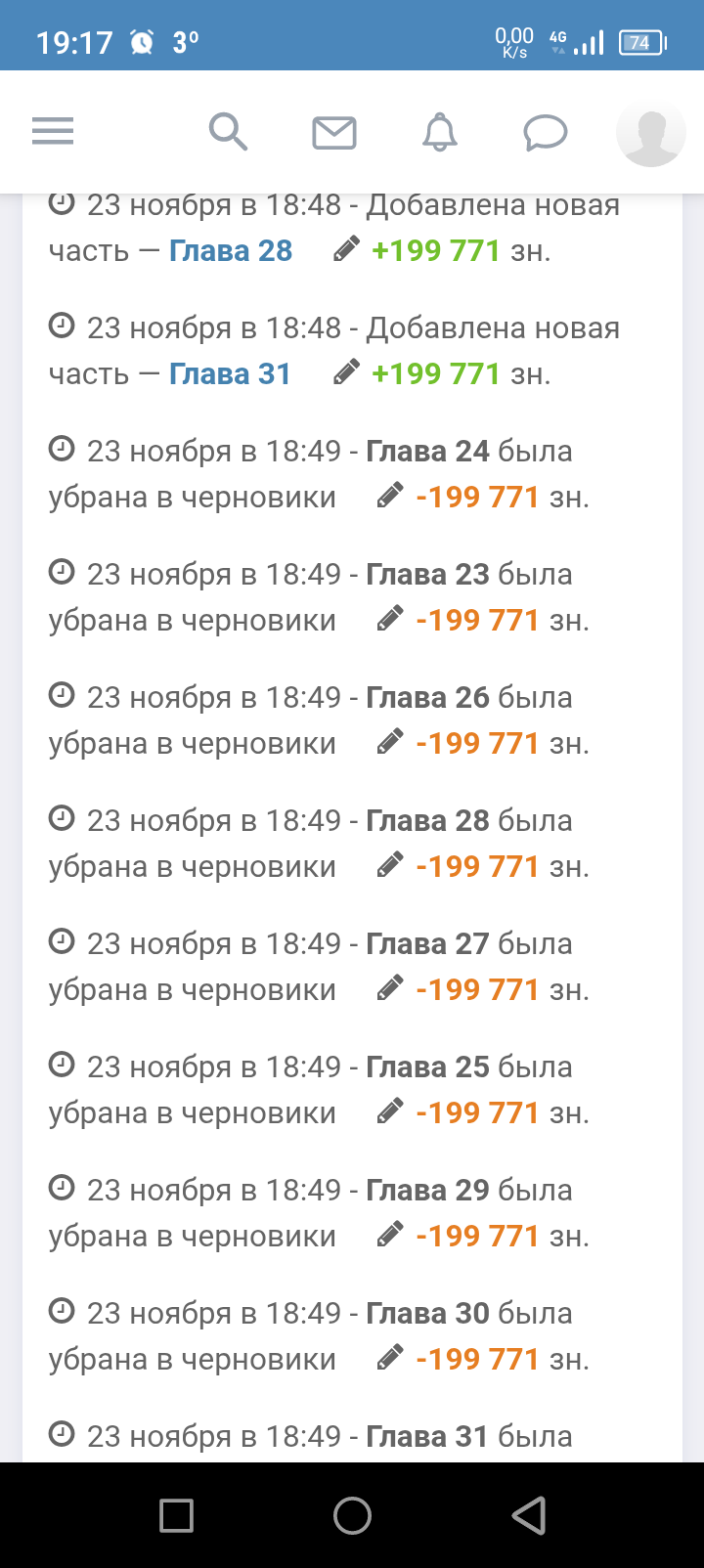Screen dimensions: 704x1568
Task: Open the search magnifier
Action: (228, 131)
